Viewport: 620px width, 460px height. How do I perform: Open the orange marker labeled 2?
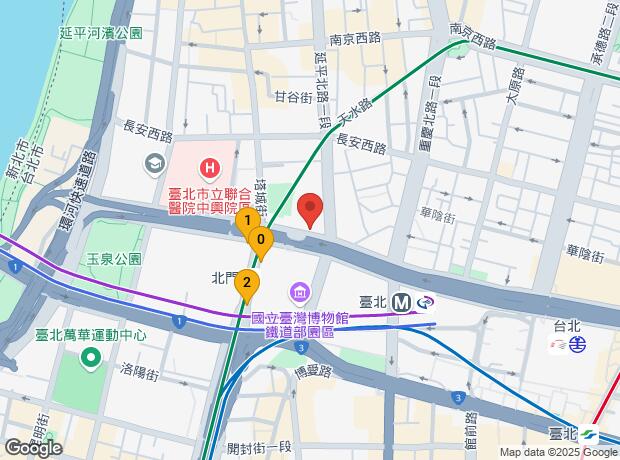tap(246, 284)
